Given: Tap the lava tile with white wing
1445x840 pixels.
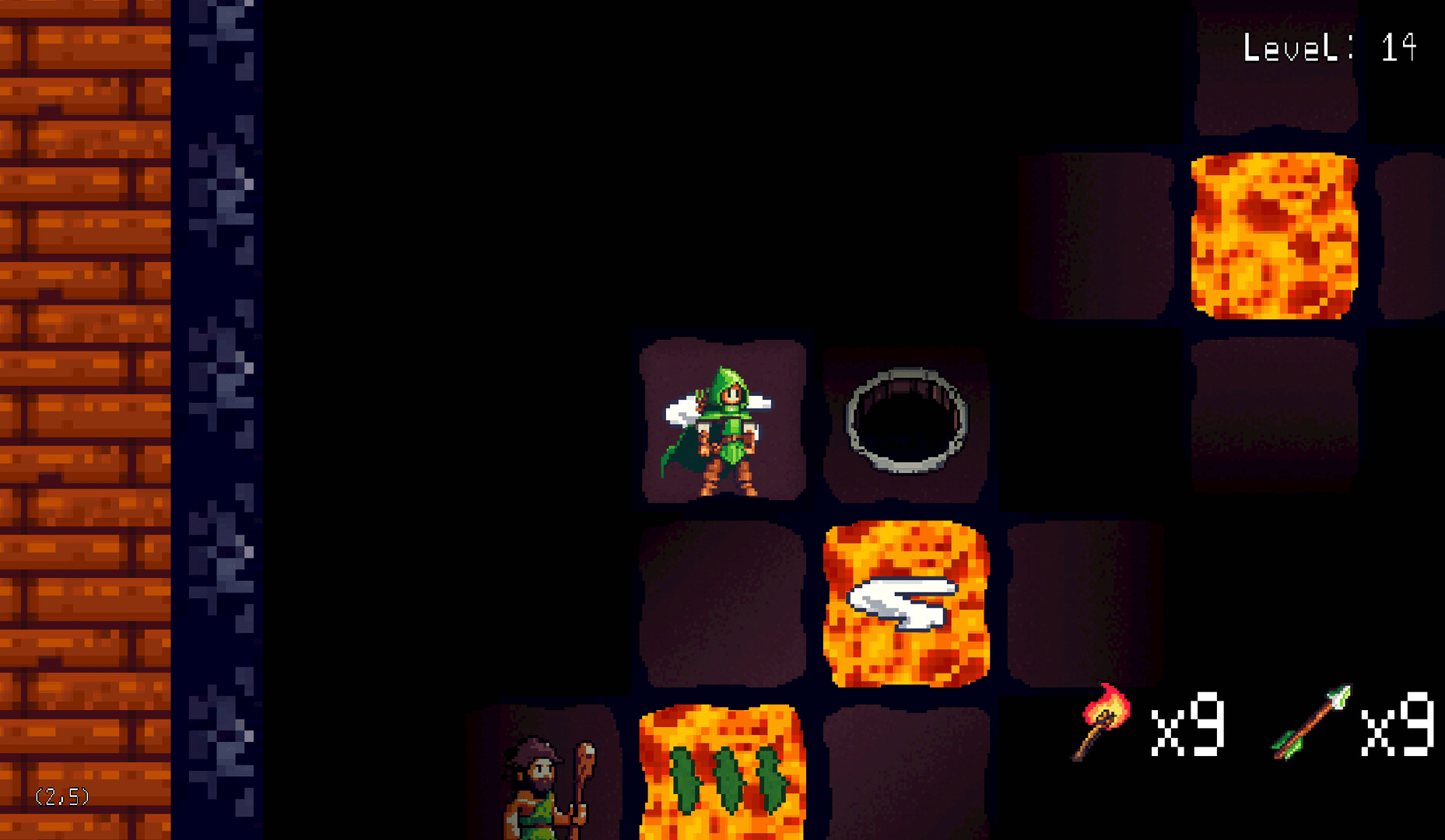Looking at the screenshot, I should (x=906, y=604).
